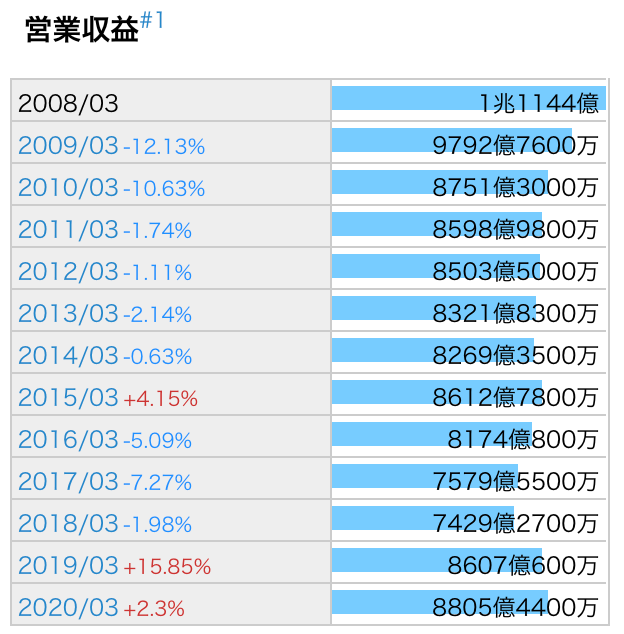Select the 2016/03 period link
624x634 pixels.
[68, 440]
